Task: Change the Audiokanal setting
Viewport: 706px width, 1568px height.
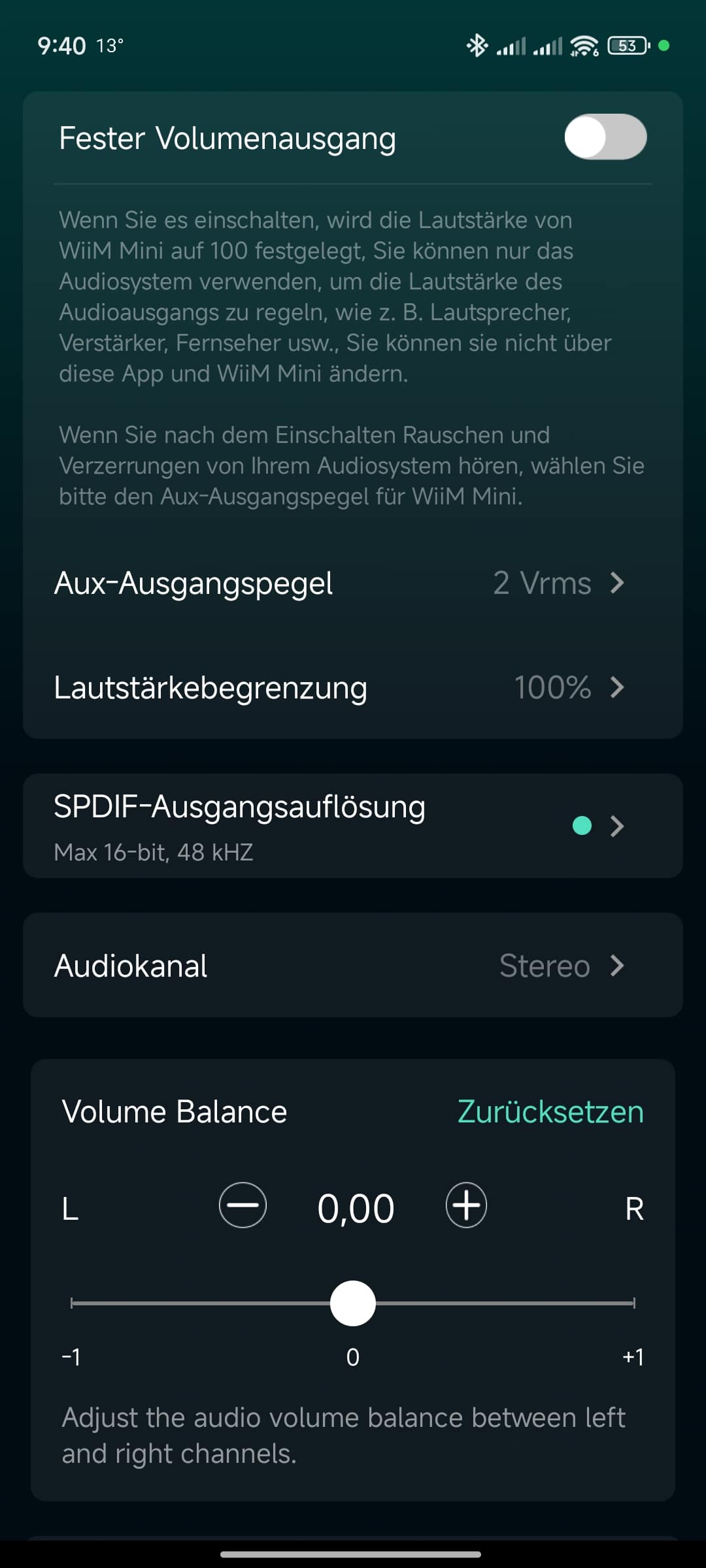Action: tap(353, 966)
